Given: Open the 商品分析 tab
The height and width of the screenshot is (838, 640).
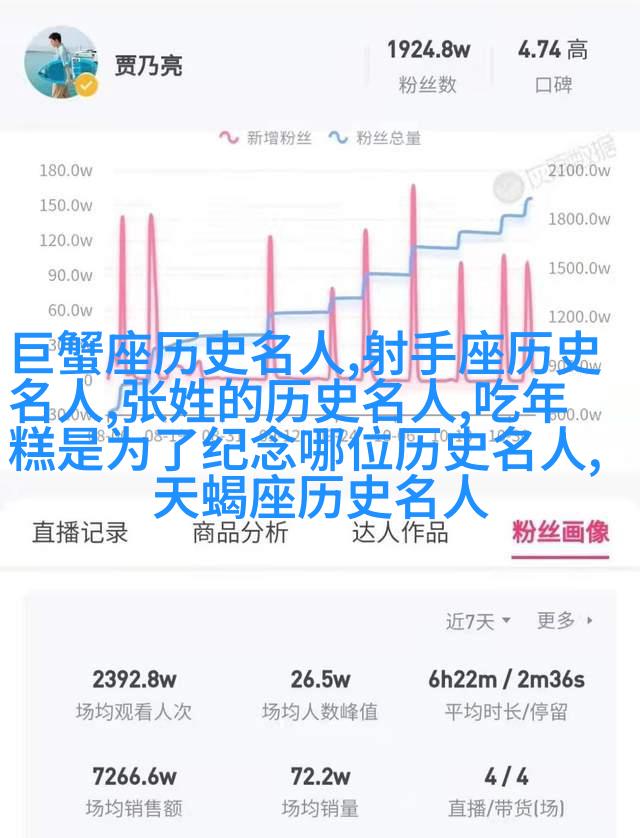Looking at the screenshot, I should pyautogui.click(x=240, y=532).
